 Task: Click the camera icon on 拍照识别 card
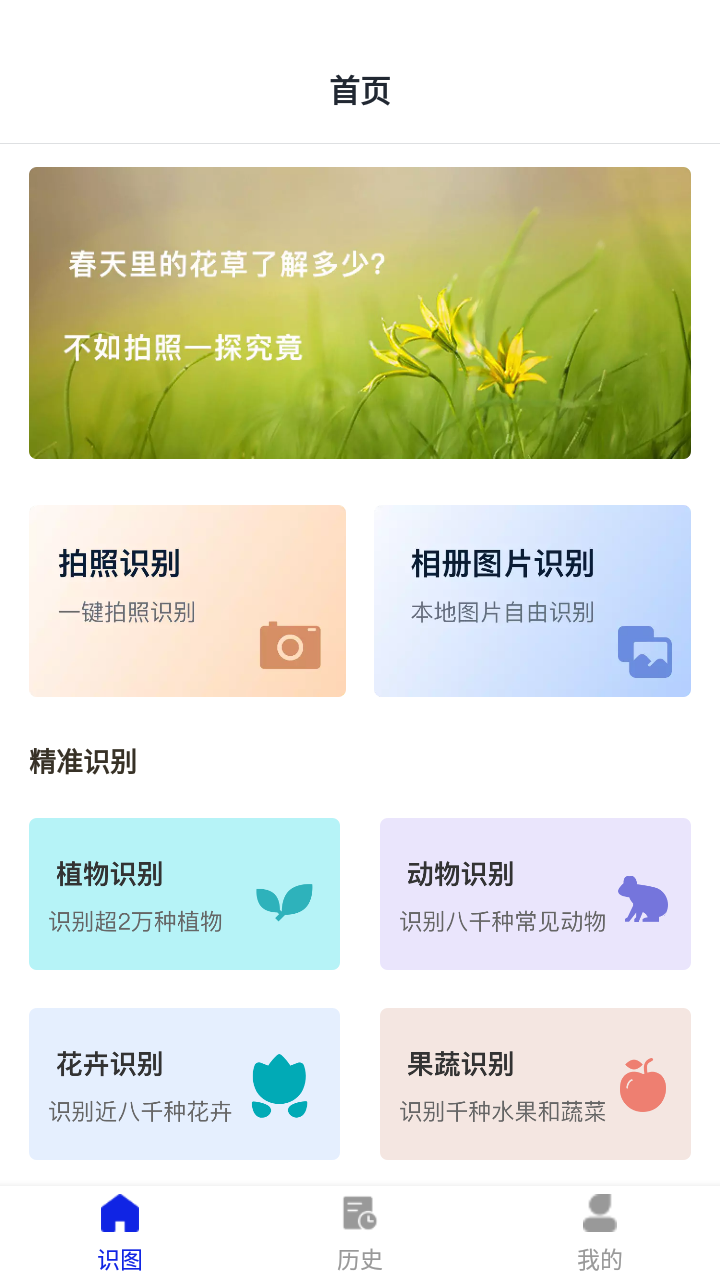click(289, 646)
